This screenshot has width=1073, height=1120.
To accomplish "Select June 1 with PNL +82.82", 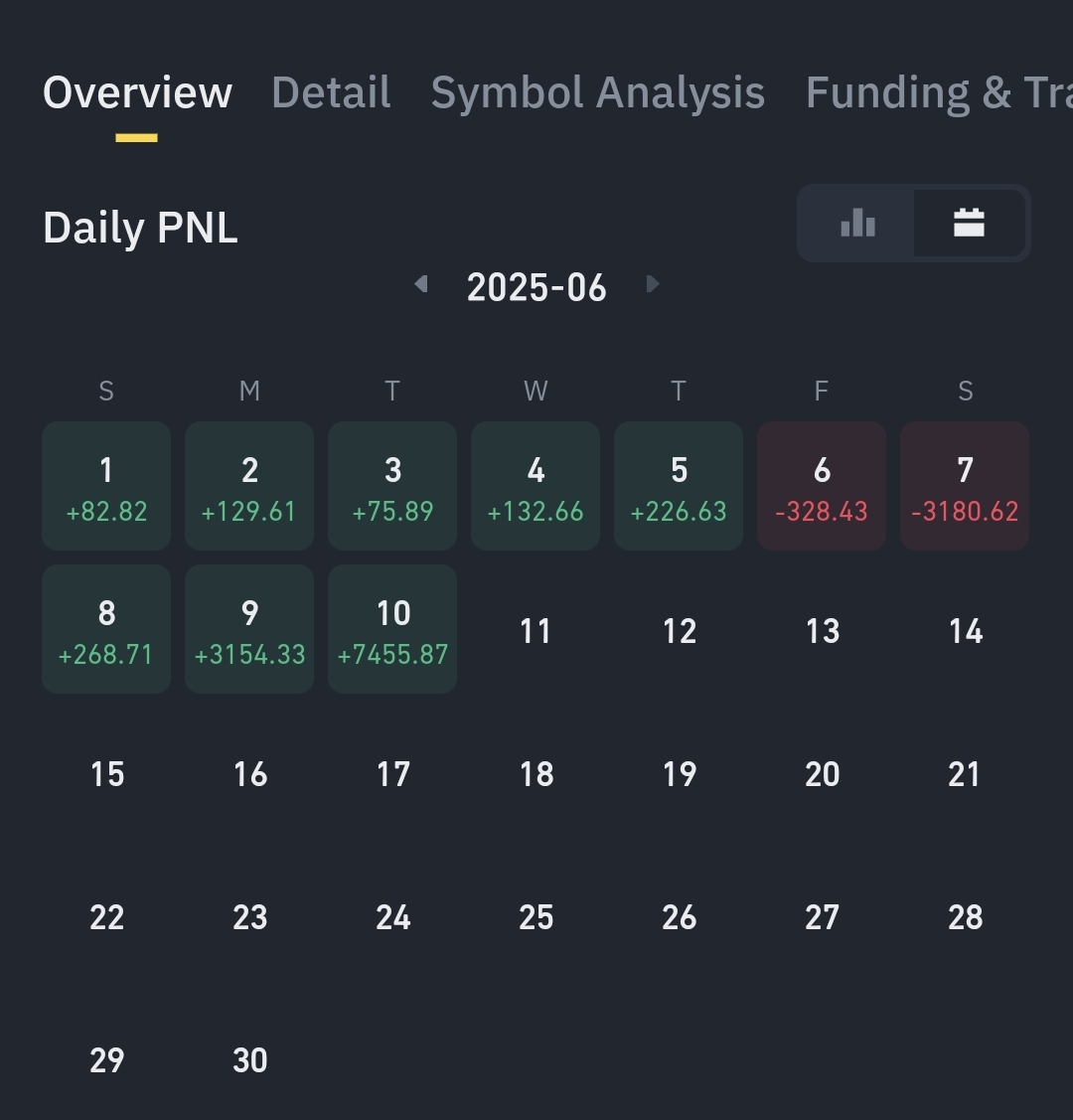I will point(106,486).
